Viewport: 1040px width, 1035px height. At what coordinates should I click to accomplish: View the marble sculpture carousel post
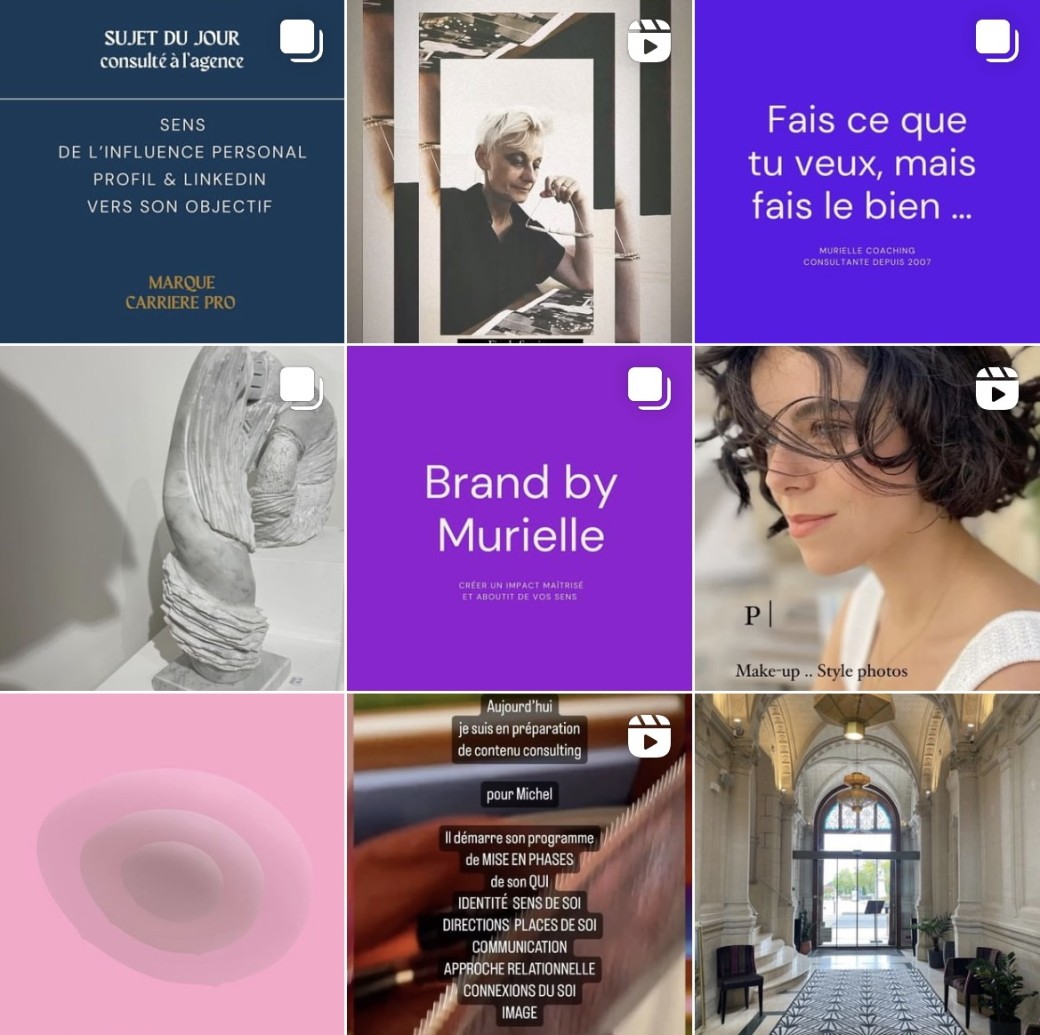click(172, 518)
